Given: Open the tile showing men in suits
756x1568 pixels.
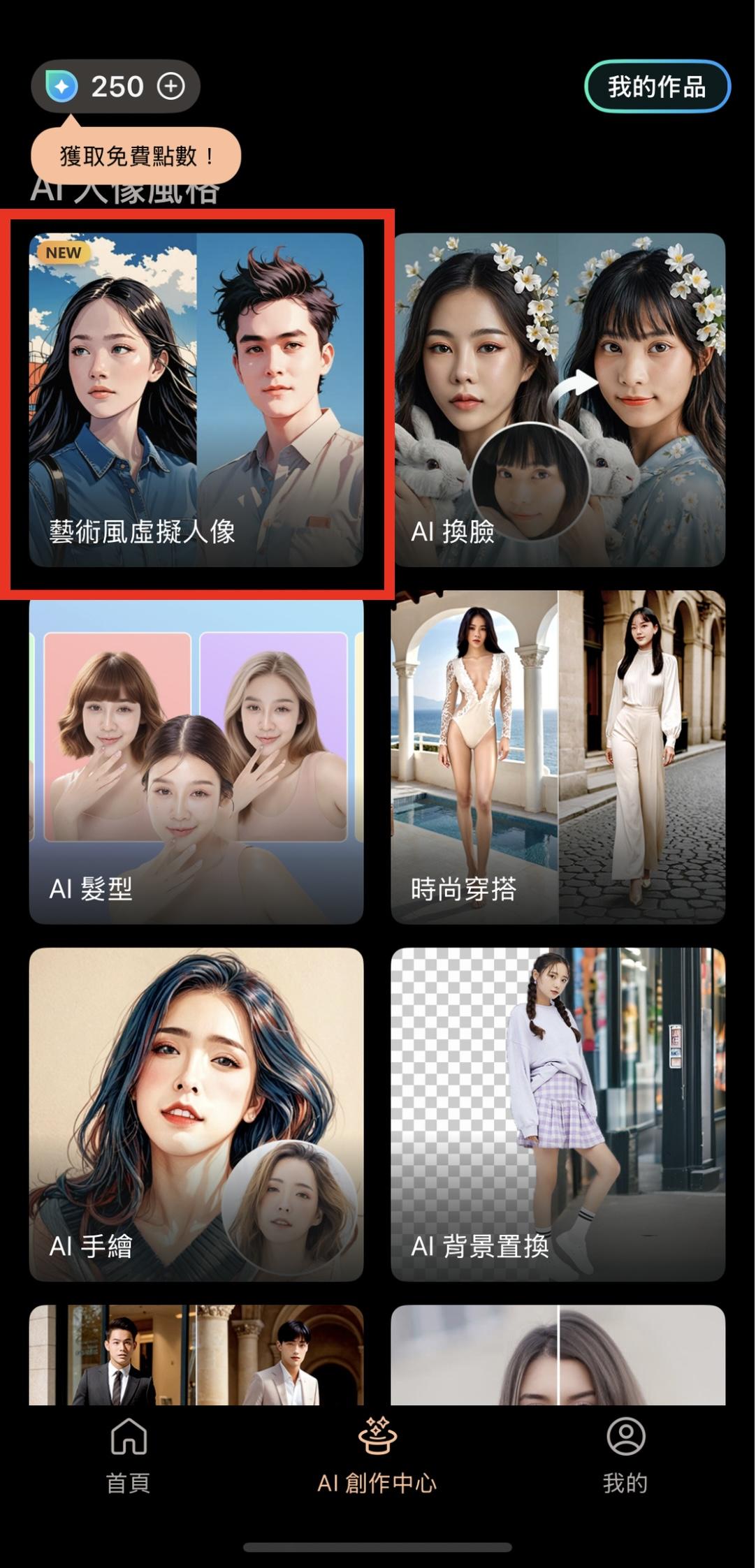Looking at the screenshot, I should 196,1355.
